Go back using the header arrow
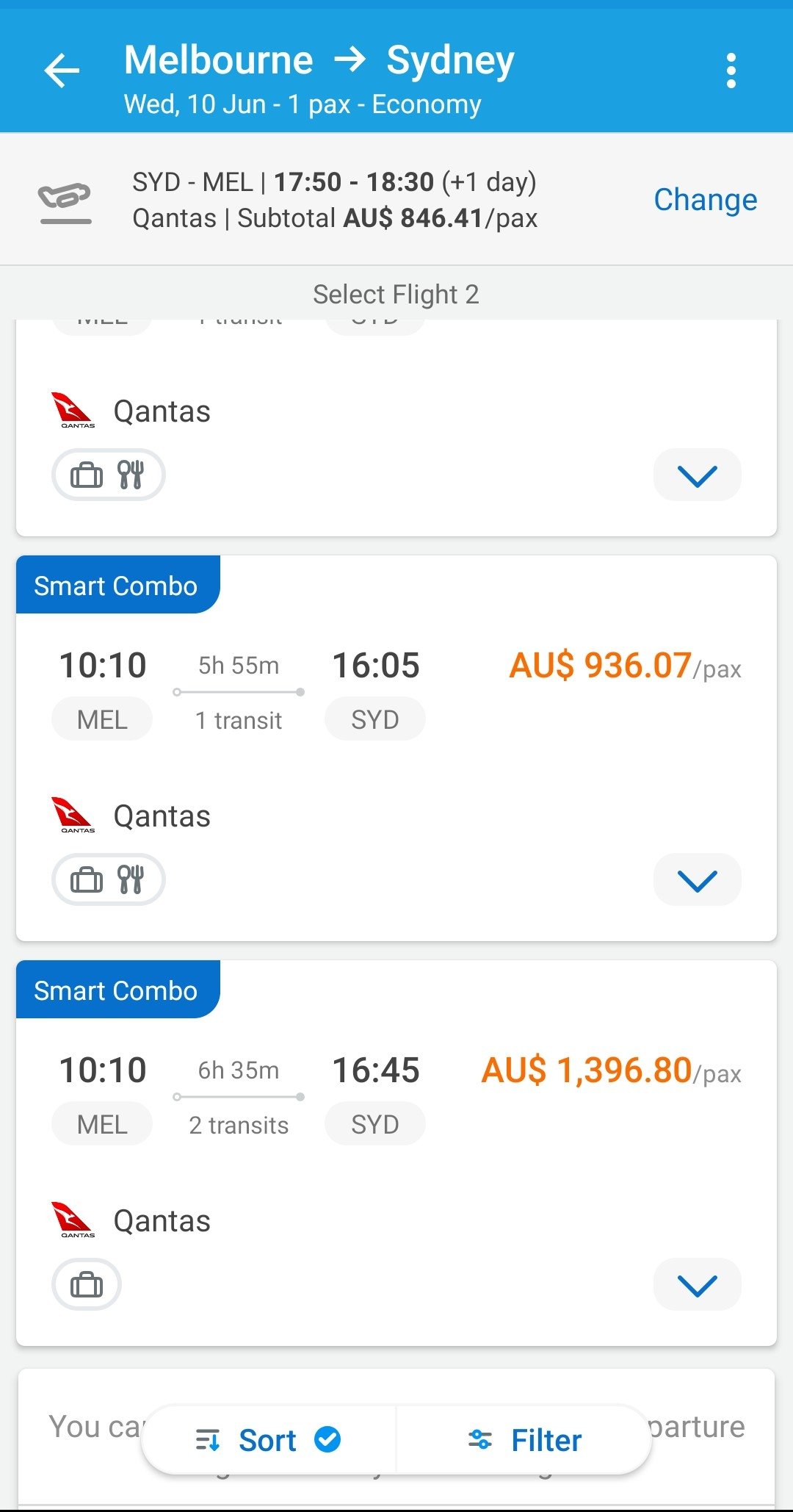This screenshot has width=793, height=1512. coord(62,71)
